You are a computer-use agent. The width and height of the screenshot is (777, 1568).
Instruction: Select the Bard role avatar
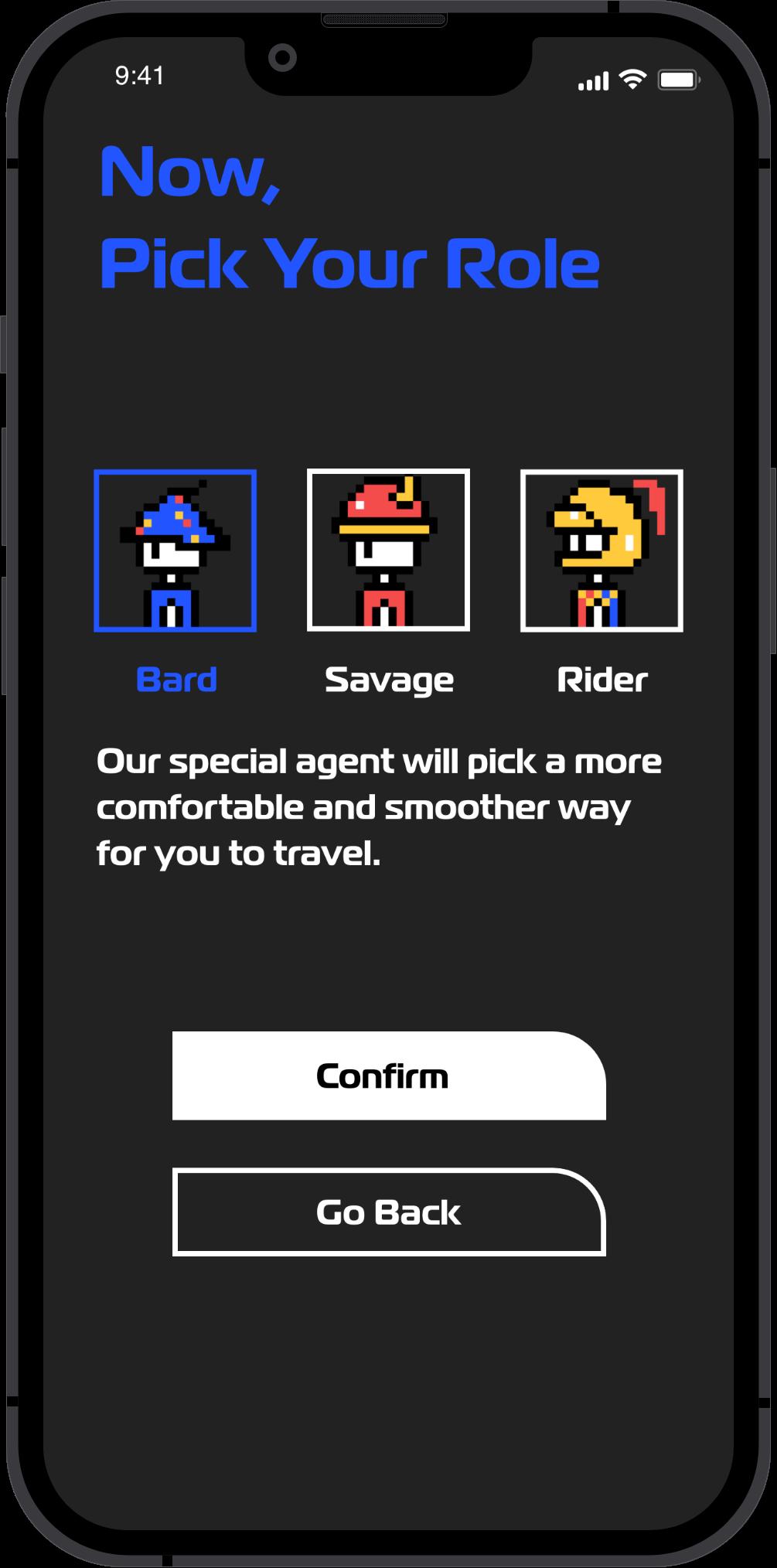pyautogui.click(x=176, y=551)
